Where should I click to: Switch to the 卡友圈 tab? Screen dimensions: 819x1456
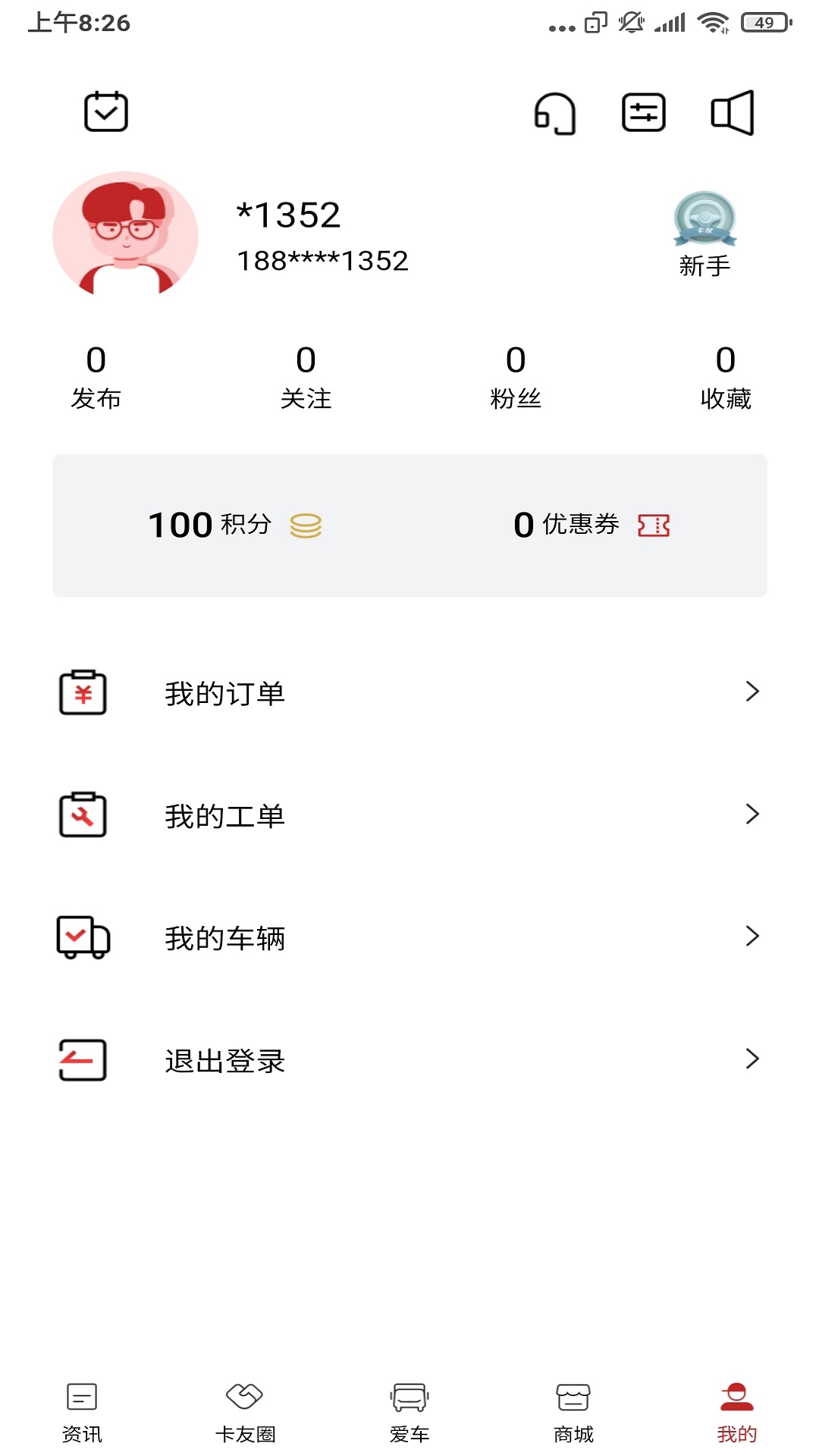tap(246, 1410)
